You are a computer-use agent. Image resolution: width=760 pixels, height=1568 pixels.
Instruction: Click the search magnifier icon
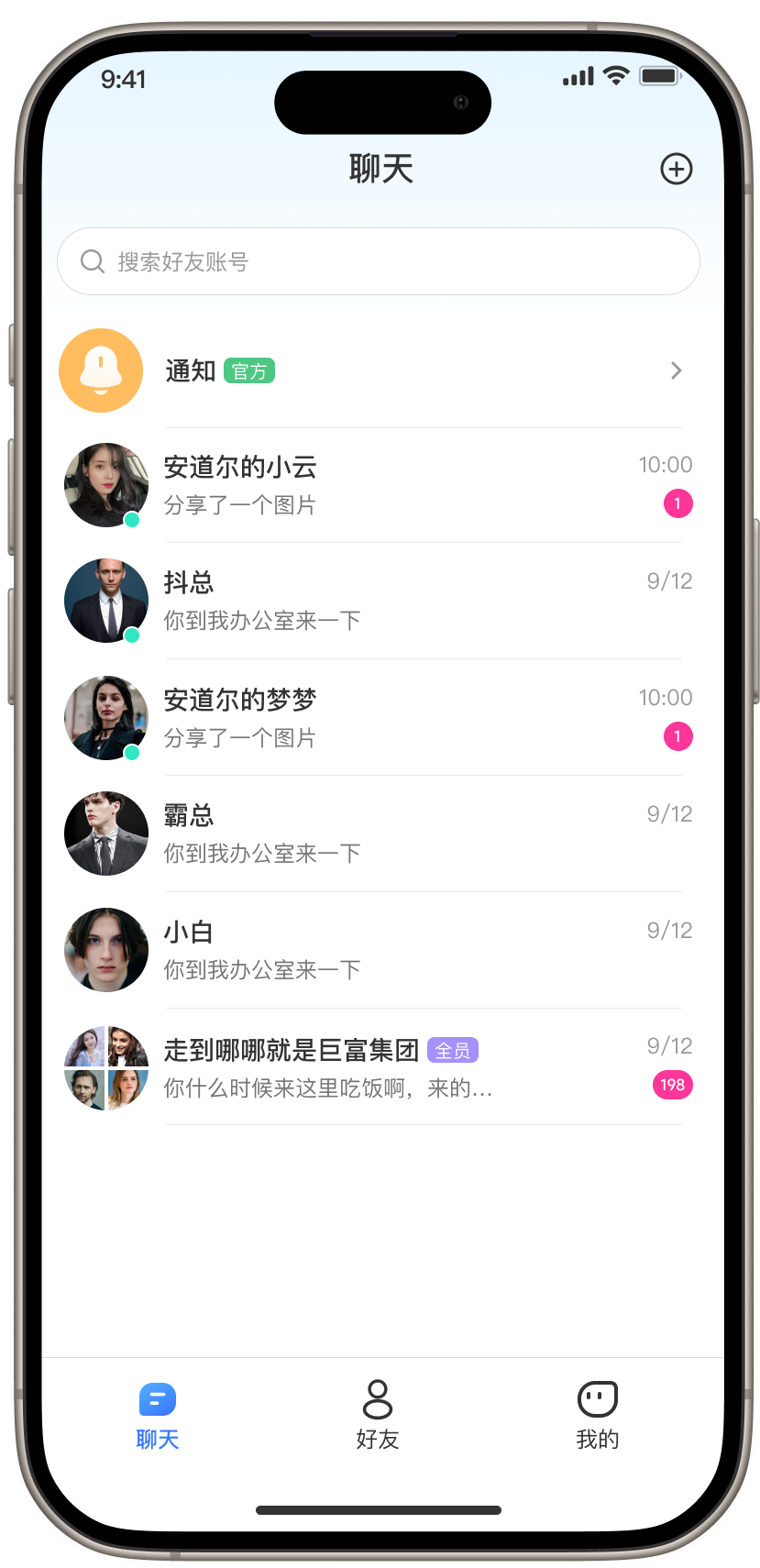(x=92, y=261)
